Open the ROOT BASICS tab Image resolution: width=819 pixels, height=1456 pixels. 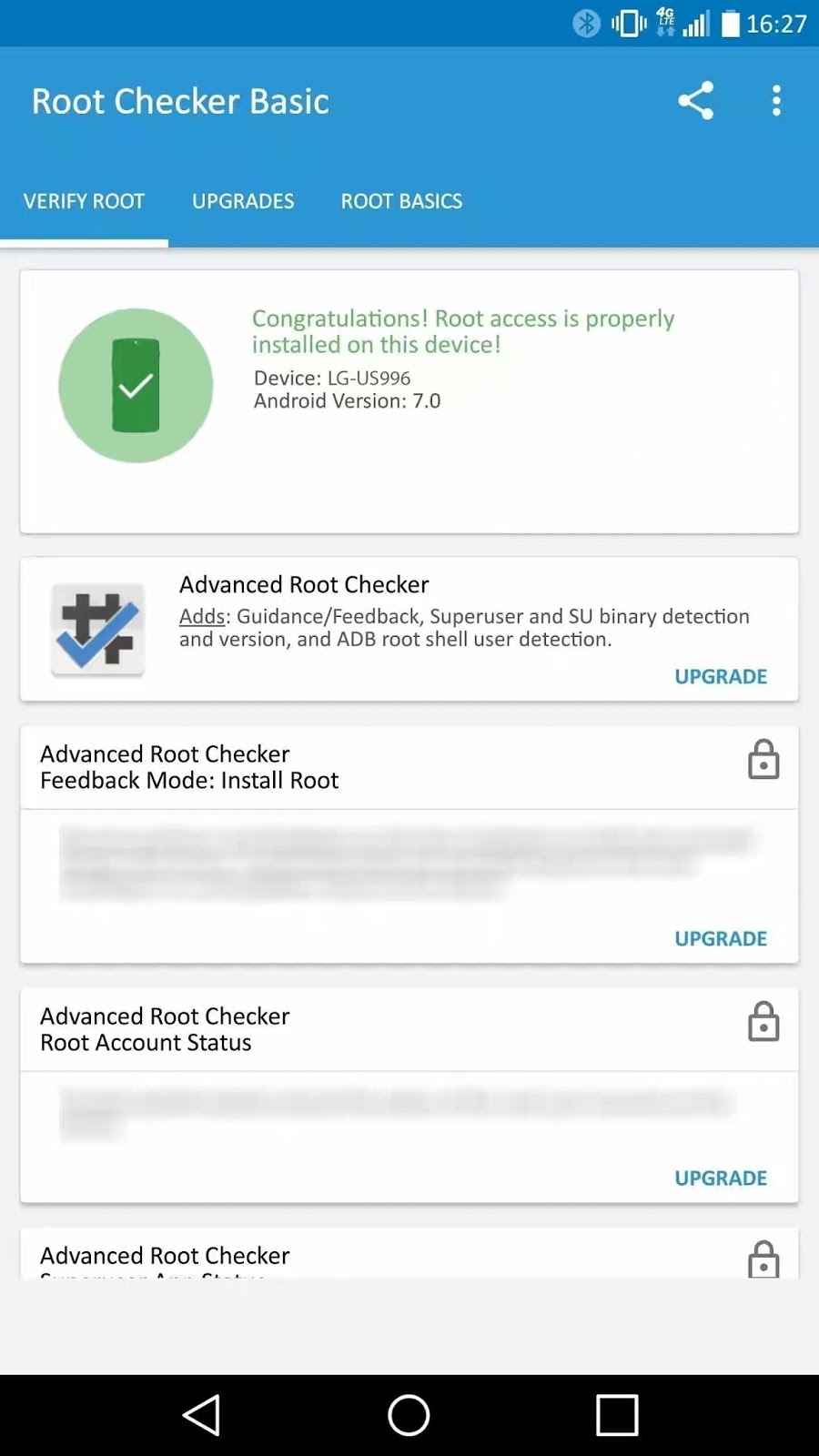401,201
